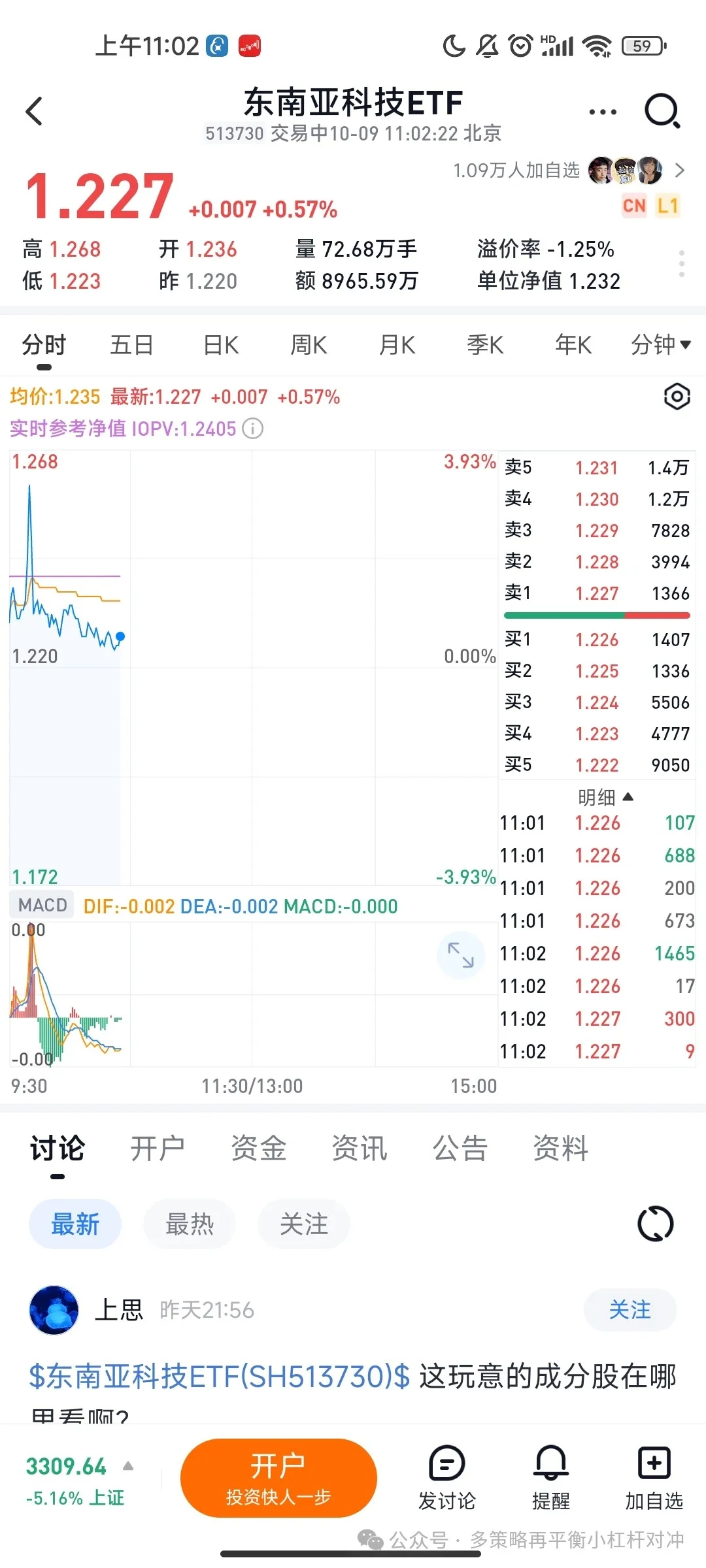Tap the orange 开户 button

tap(278, 1478)
